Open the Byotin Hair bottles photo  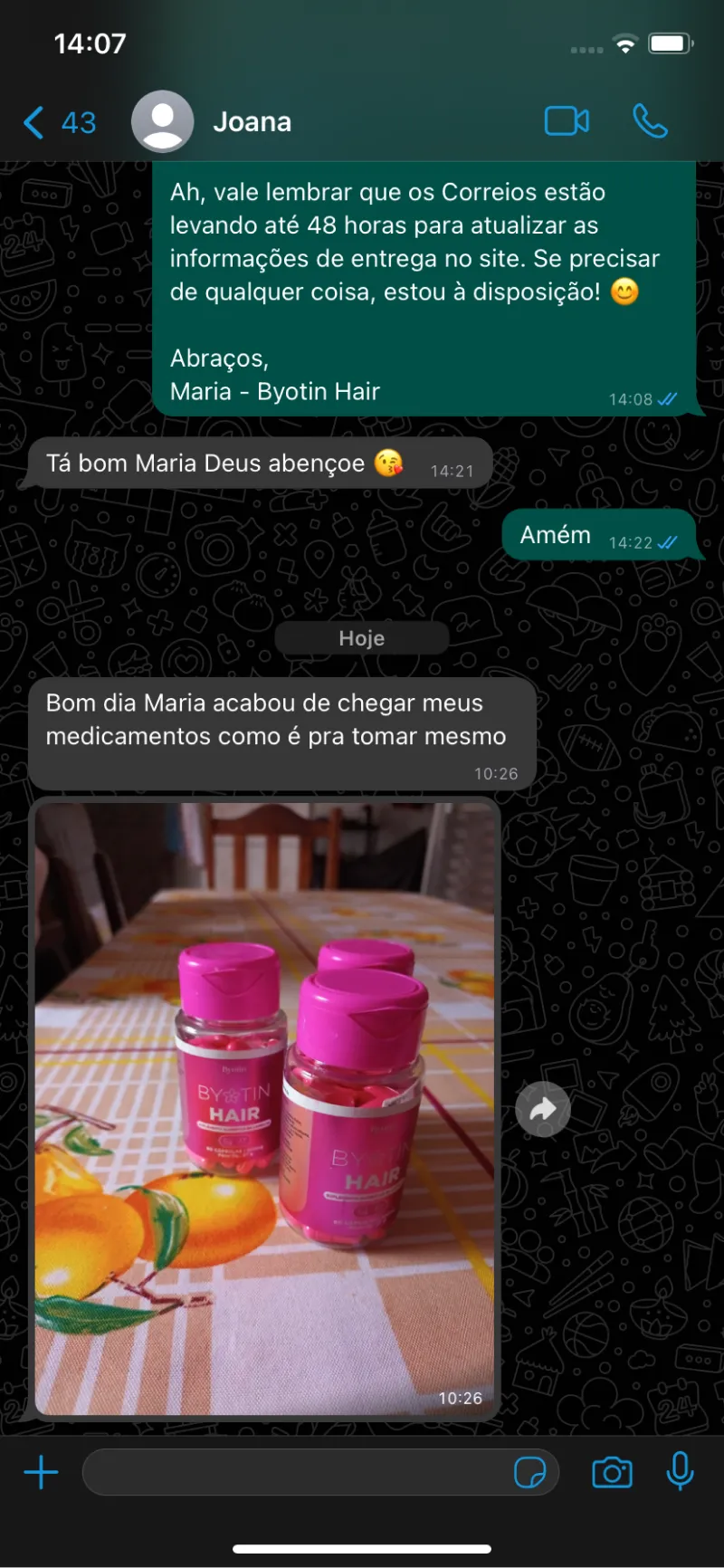[265, 1107]
